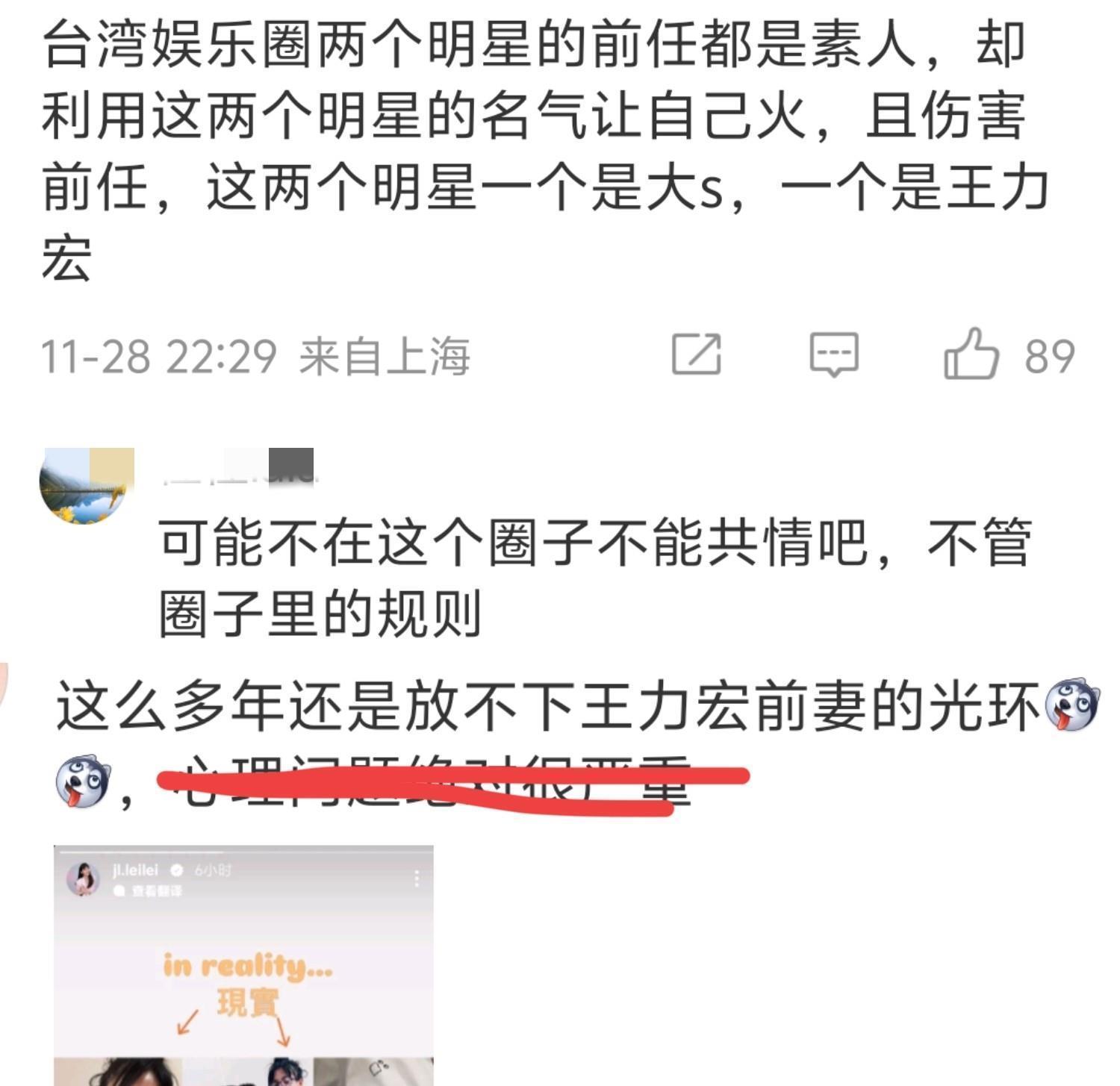
Task: Repost the comment from 11-28 22:29
Action: tap(696, 354)
